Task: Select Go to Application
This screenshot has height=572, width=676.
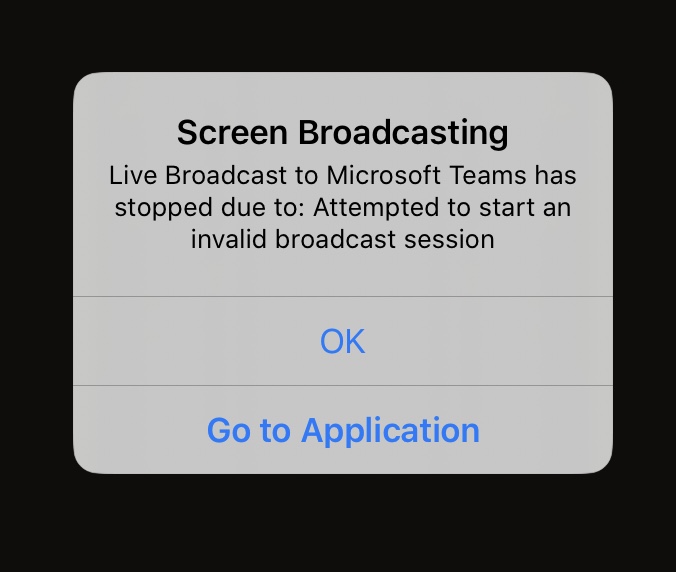Action: [342, 430]
